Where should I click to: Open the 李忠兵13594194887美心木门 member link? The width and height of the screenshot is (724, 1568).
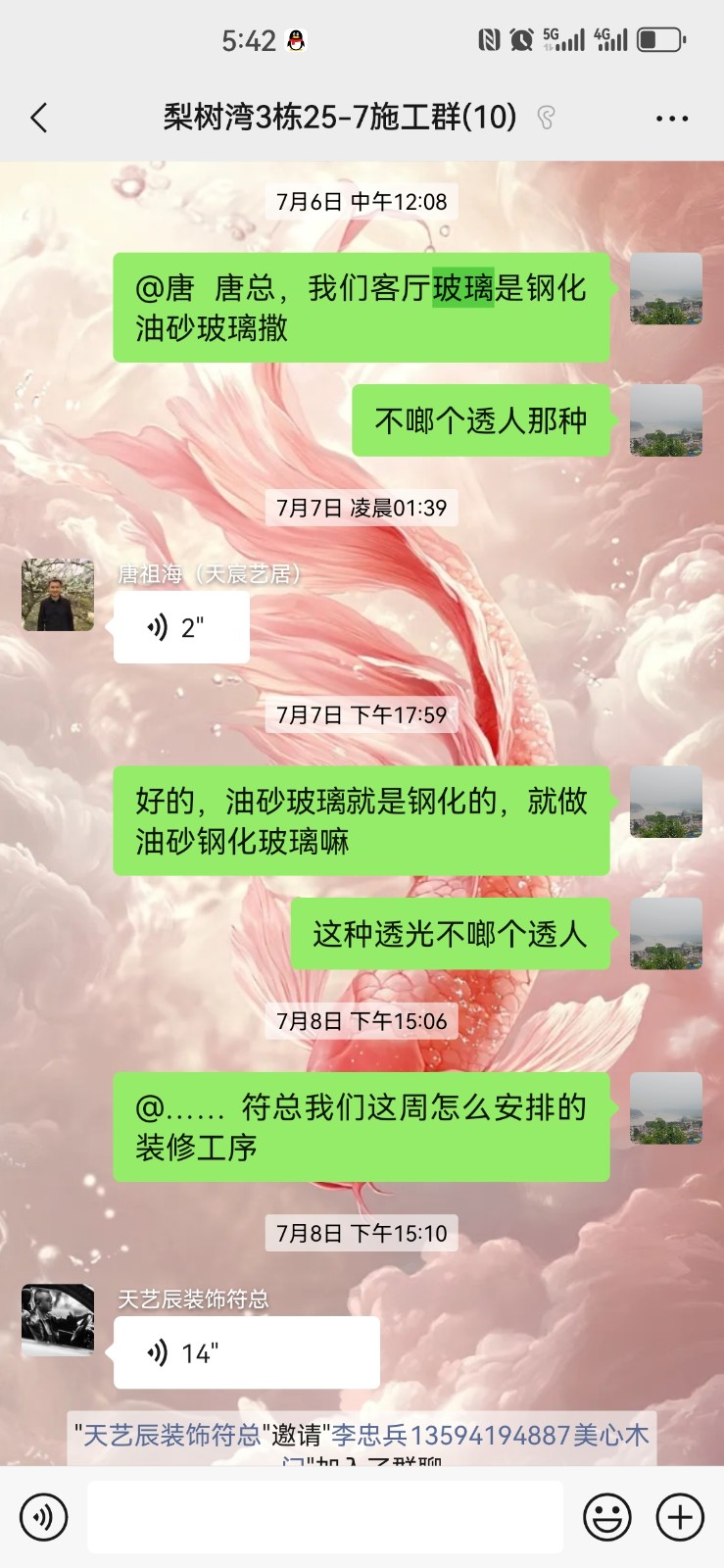coord(490,1436)
